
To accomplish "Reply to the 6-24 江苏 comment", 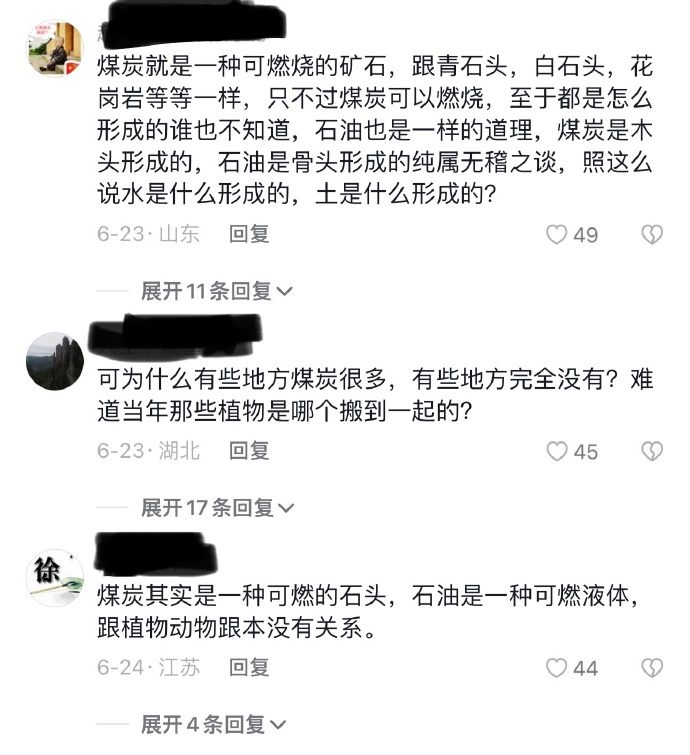I will coord(249,667).
